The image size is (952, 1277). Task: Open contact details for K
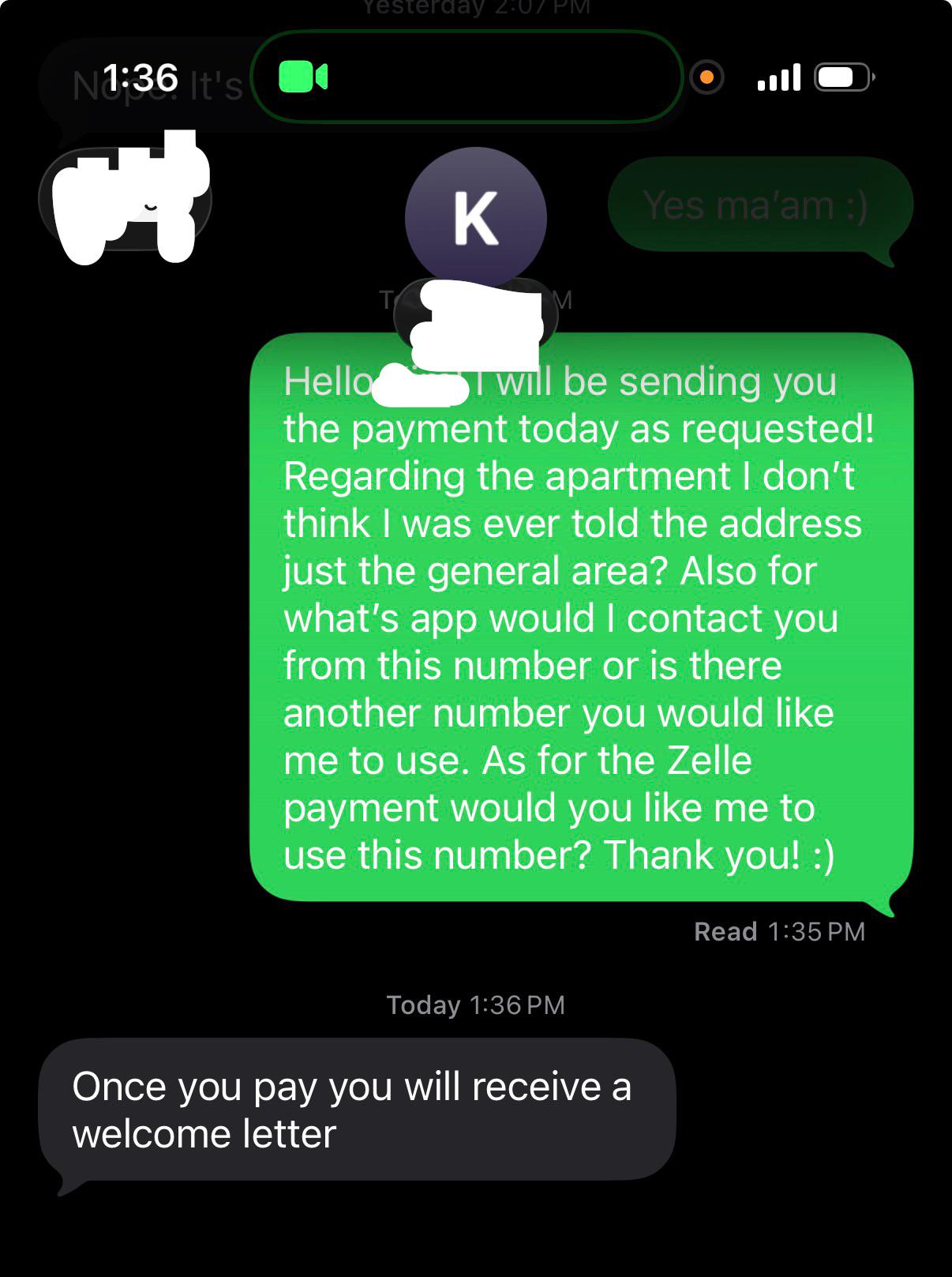pyautogui.click(x=475, y=217)
